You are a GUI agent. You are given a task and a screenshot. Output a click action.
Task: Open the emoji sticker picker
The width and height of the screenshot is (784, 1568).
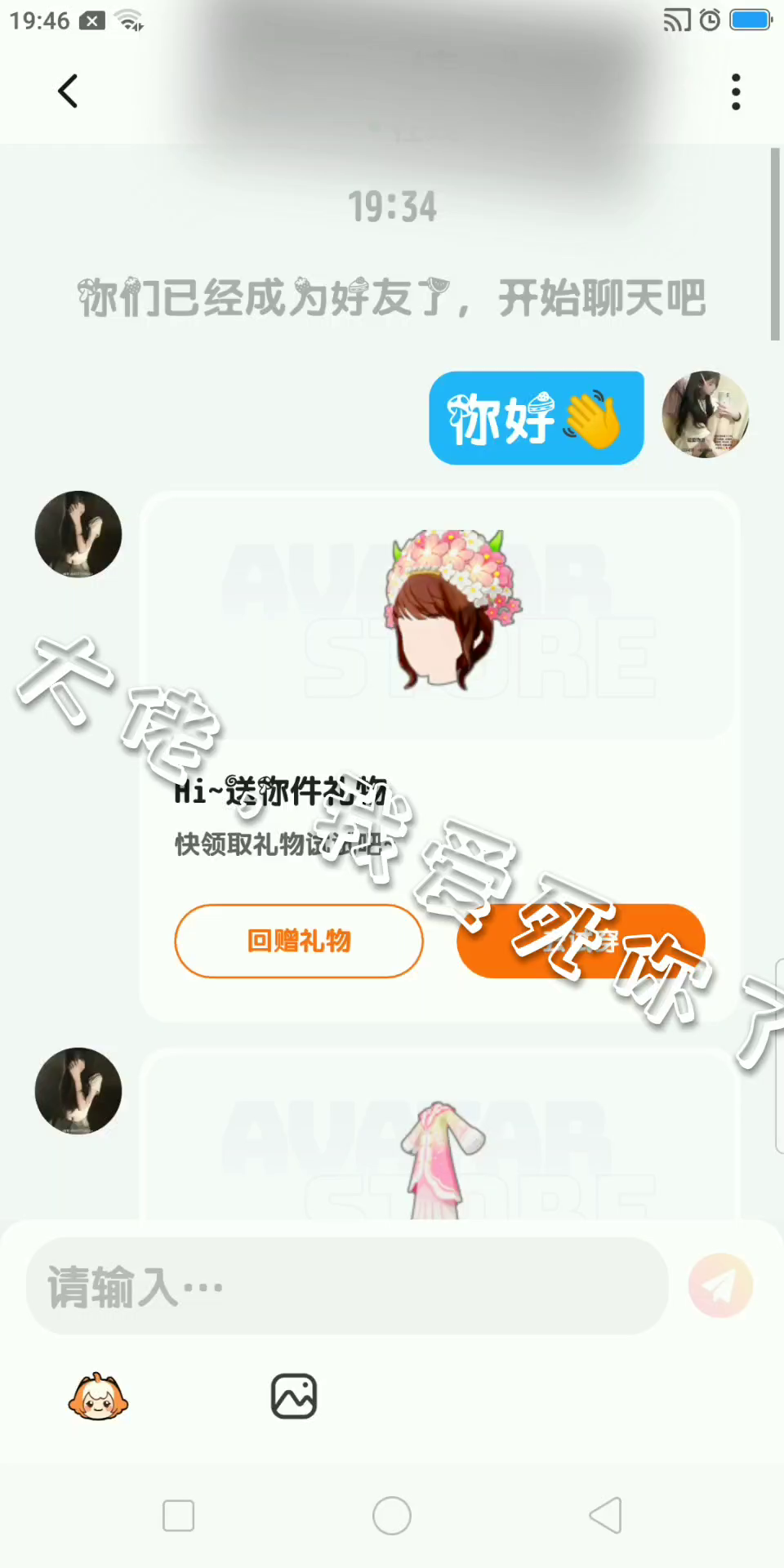(98, 1396)
